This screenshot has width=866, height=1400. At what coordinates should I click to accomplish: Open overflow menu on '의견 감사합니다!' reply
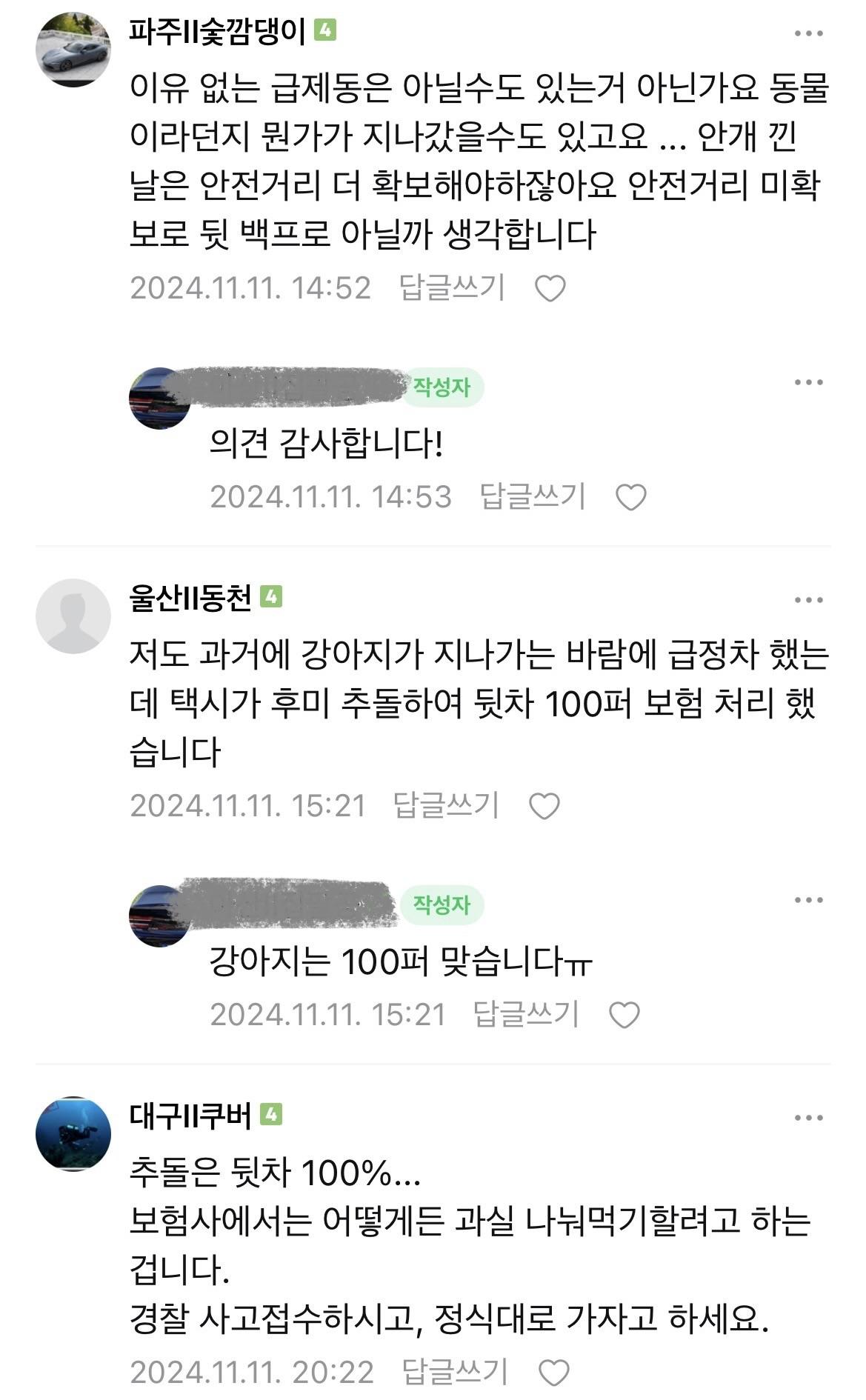pos(808,383)
